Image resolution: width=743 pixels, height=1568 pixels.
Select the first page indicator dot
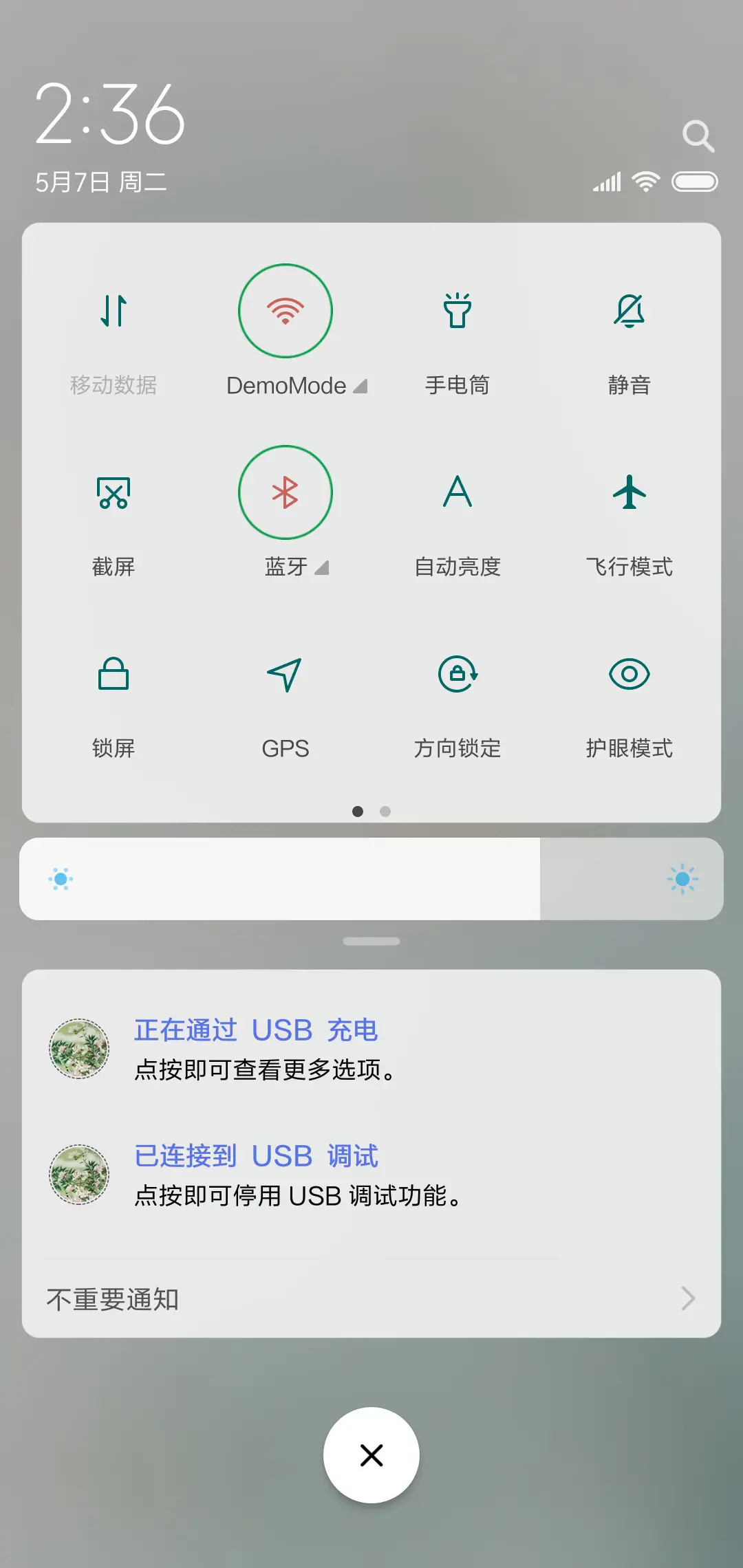pos(358,812)
